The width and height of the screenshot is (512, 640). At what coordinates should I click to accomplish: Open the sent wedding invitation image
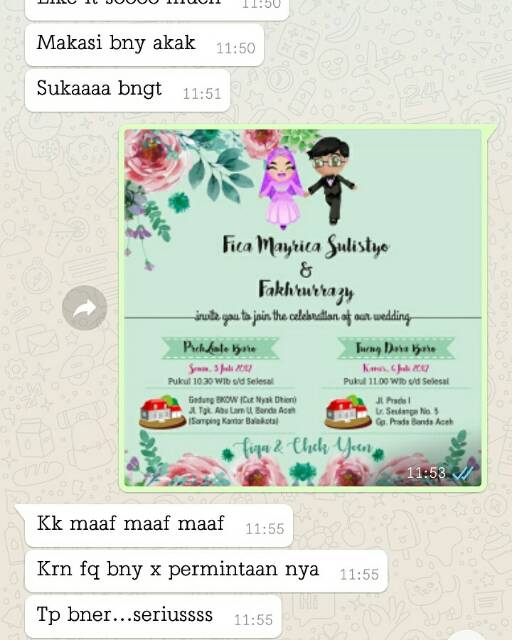303,307
